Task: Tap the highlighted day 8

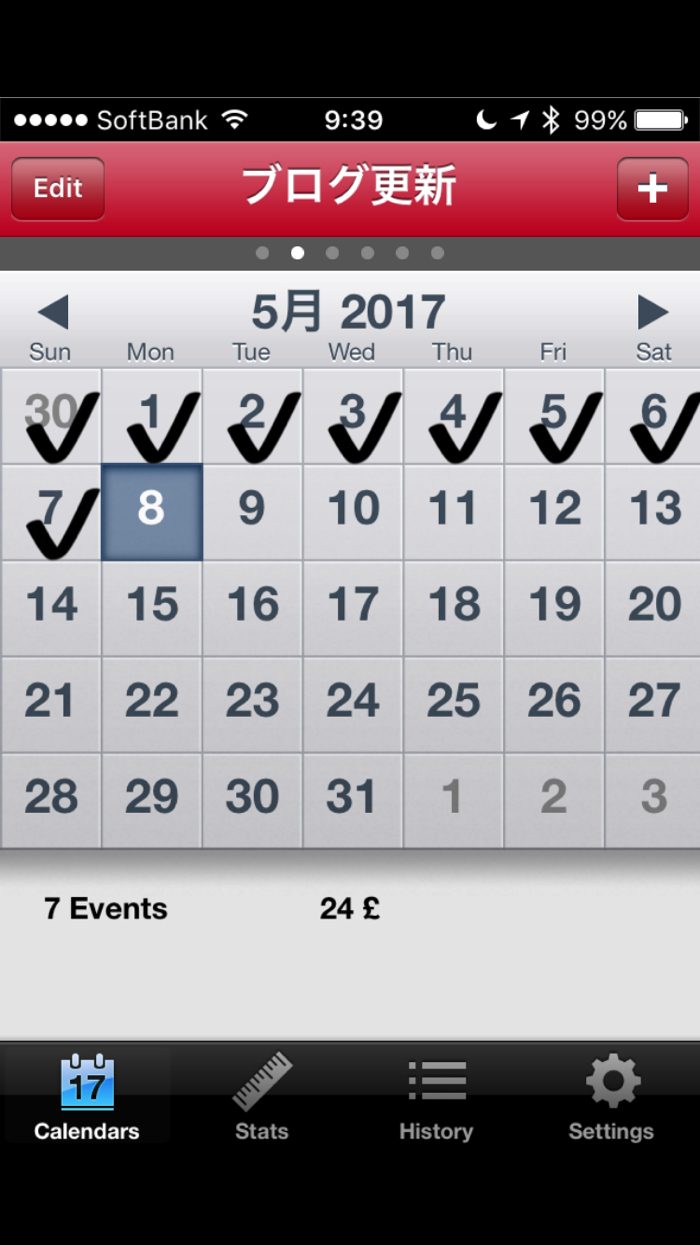Action: (x=152, y=510)
